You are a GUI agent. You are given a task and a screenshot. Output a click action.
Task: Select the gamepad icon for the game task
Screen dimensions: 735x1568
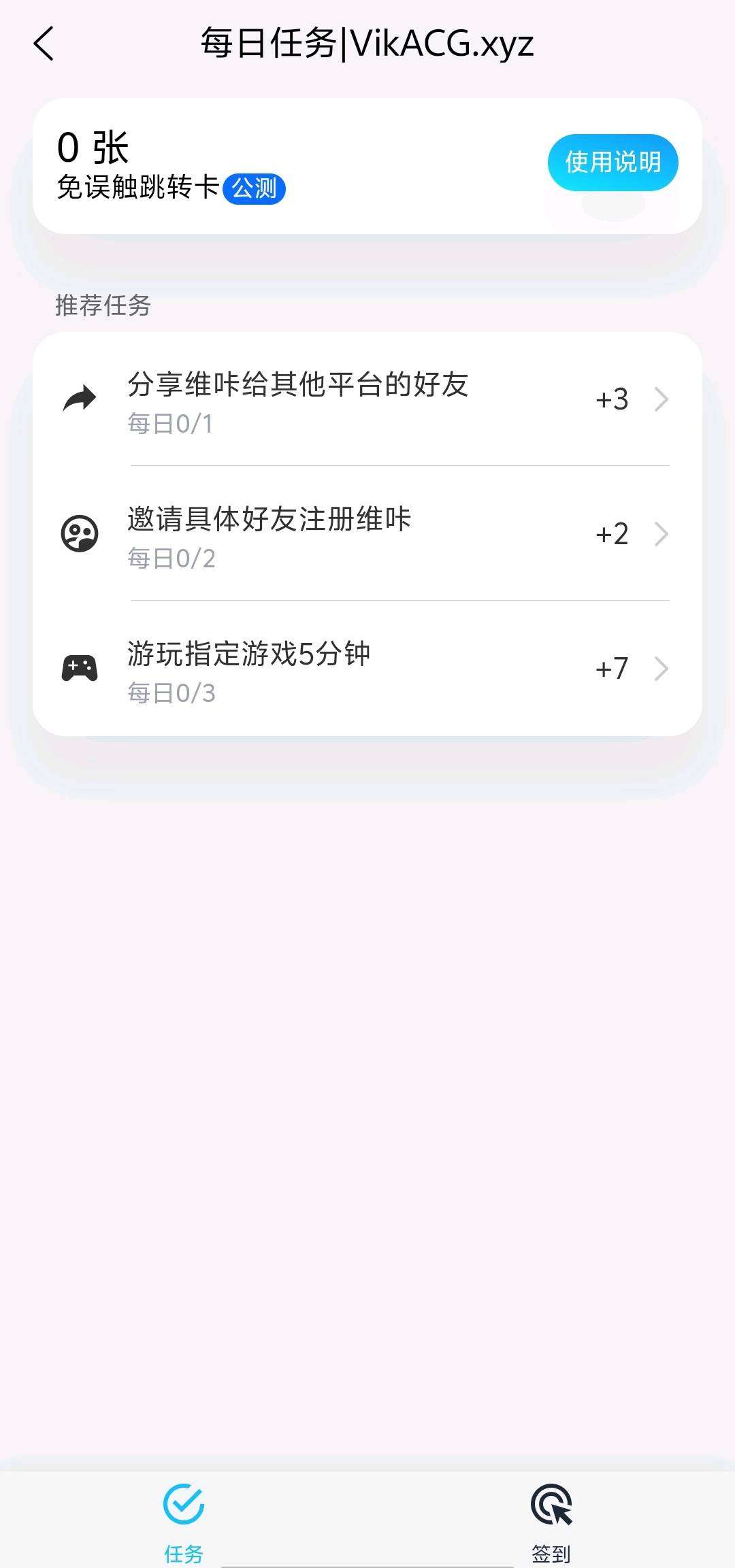[x=80, y=669]
